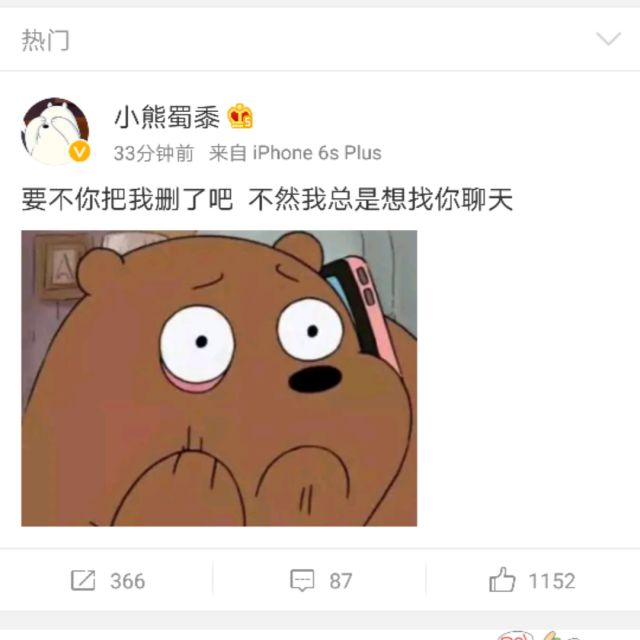Repost this post with 366 reposts

click(108, 580)
